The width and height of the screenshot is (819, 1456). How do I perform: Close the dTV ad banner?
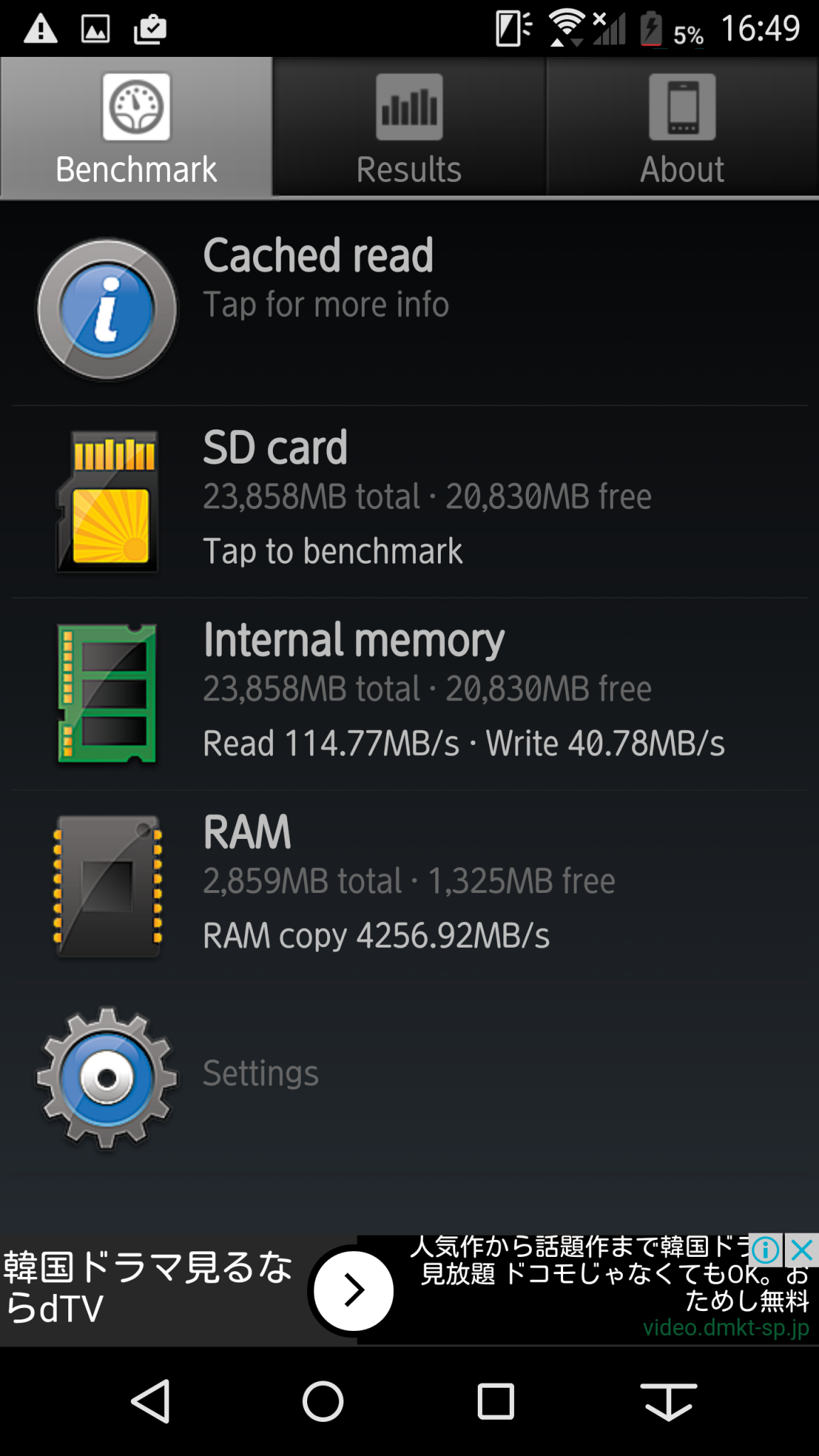pyautogui.click(x=802, y=1250)
